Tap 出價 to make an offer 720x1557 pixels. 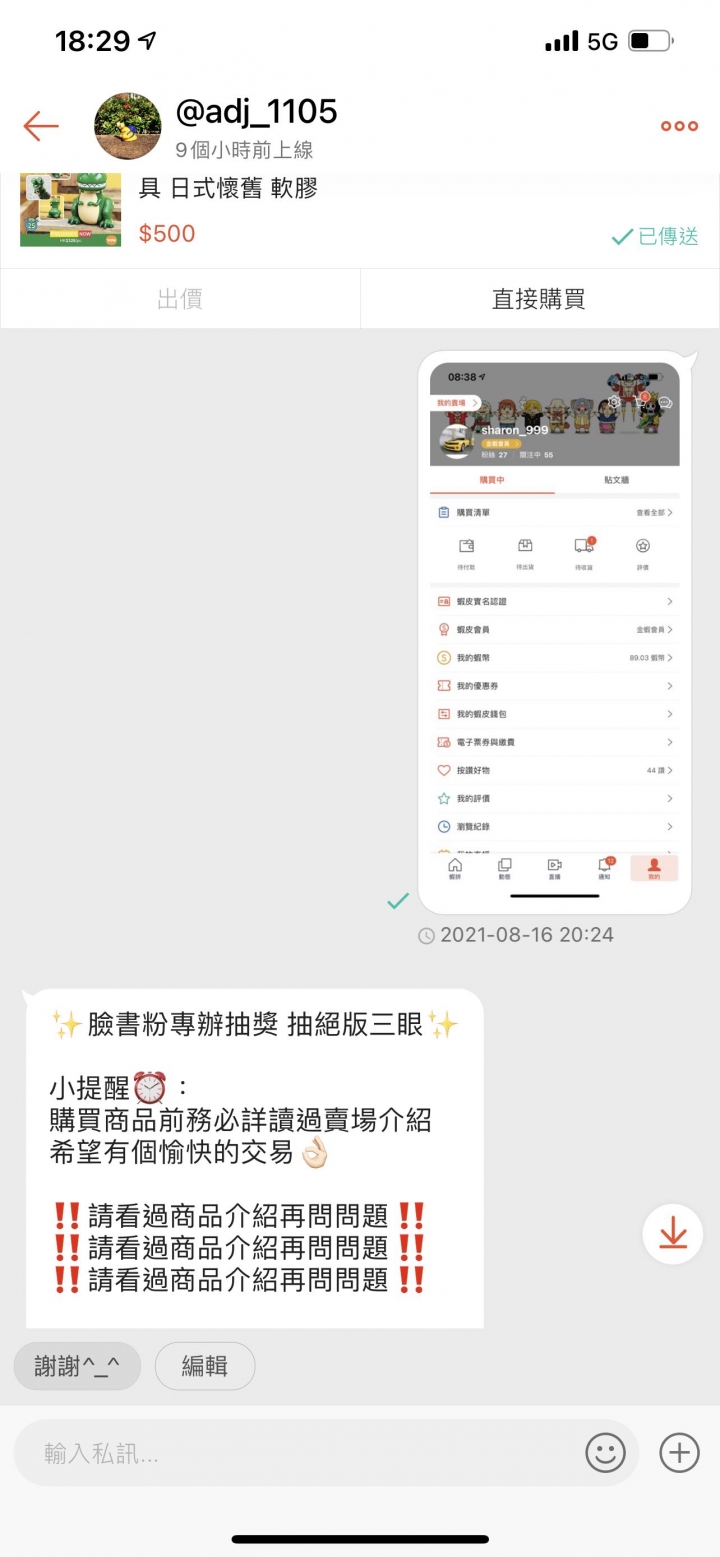click(180, 297)
